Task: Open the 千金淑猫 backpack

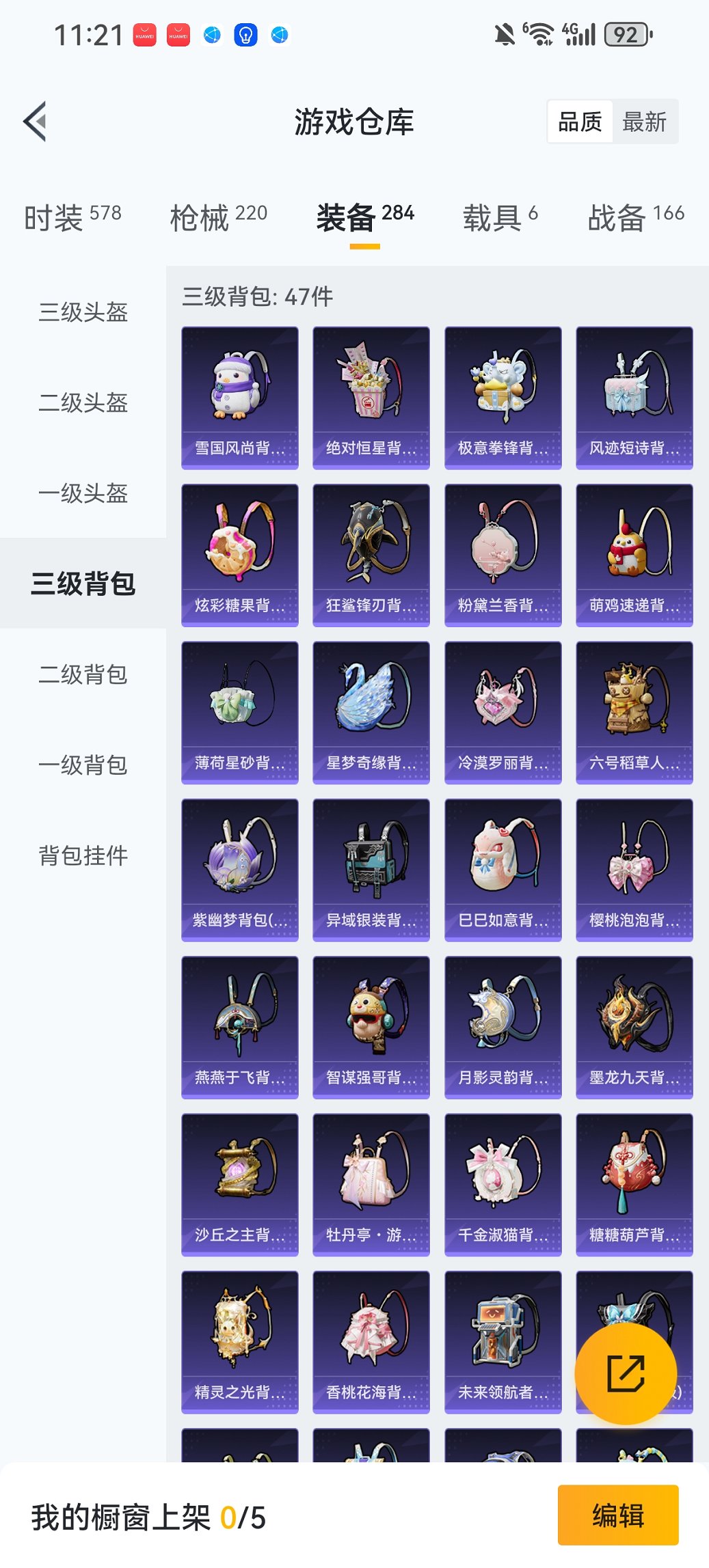Action: (x=503, y=1184)
